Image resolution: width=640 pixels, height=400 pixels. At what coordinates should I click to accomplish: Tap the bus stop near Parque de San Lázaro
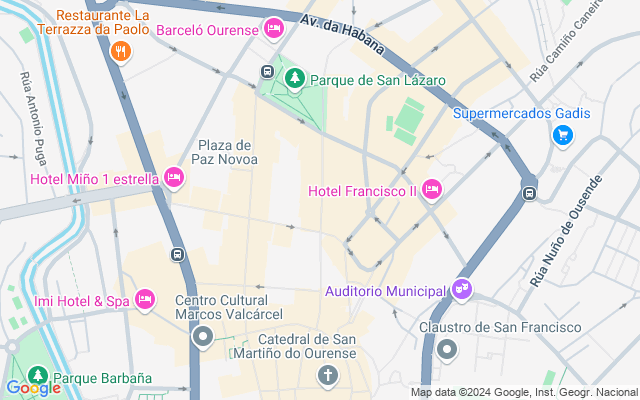tap(268, 71)
